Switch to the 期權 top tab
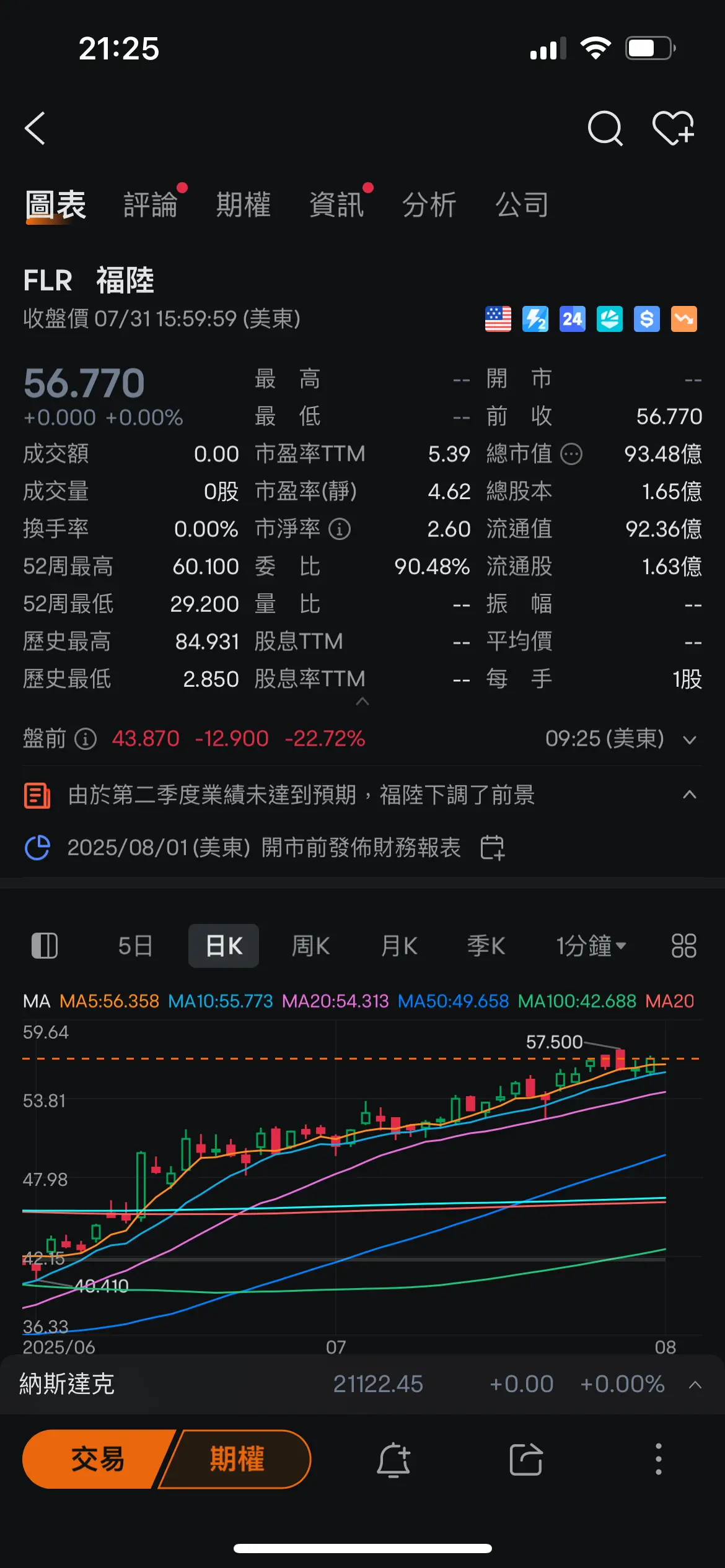This screenshot has width=725, height=1568. pos(244,204)
